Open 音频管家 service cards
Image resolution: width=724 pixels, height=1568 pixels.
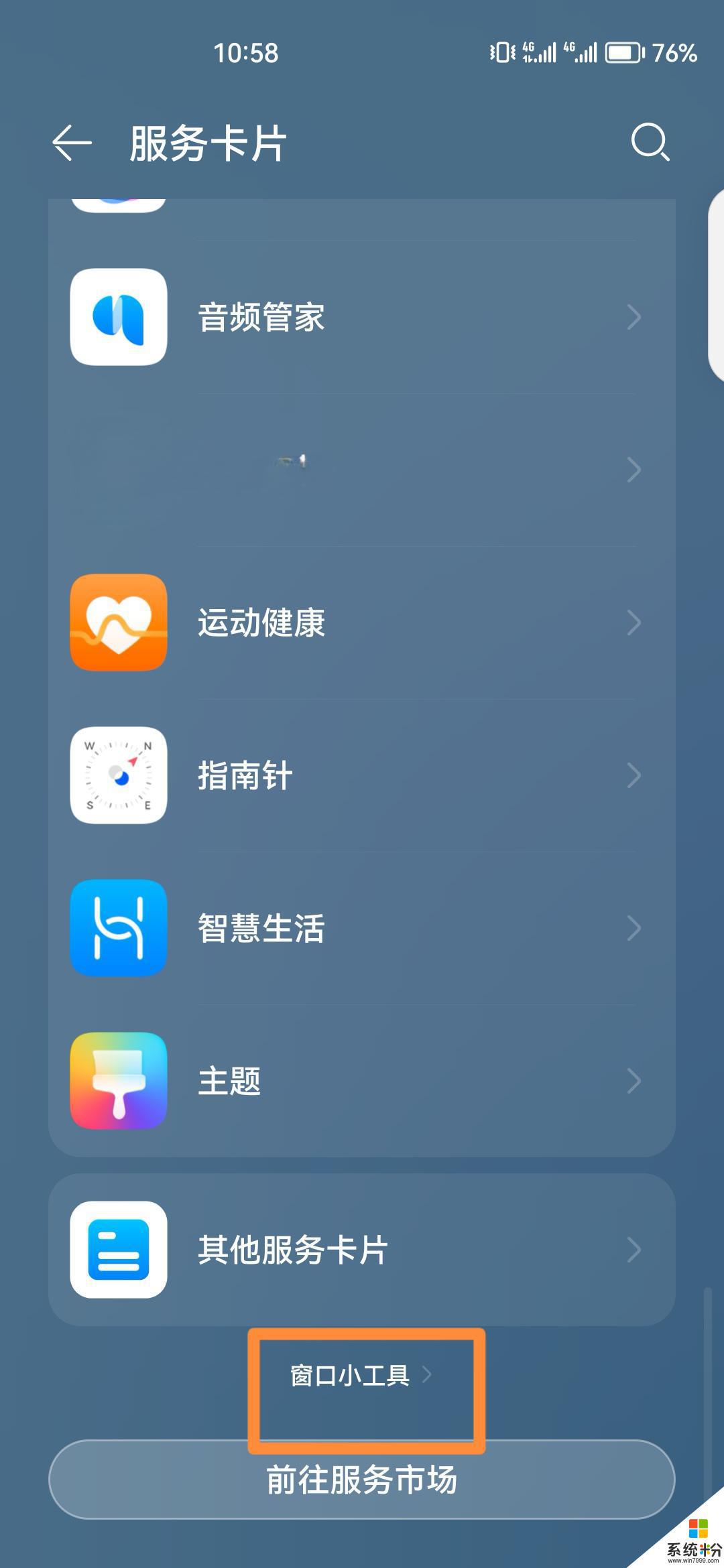coord(362,317)
